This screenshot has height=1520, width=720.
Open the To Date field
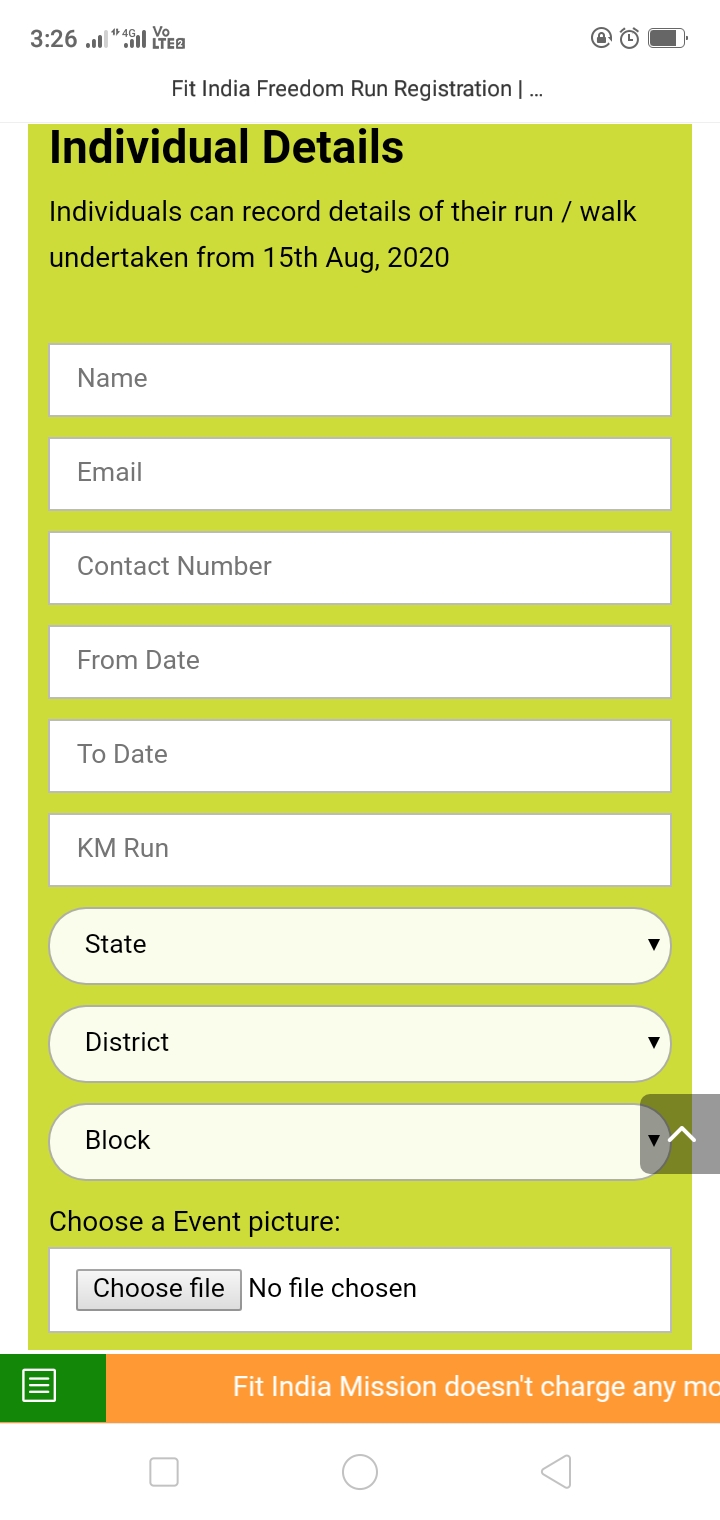tap(360, 756)
